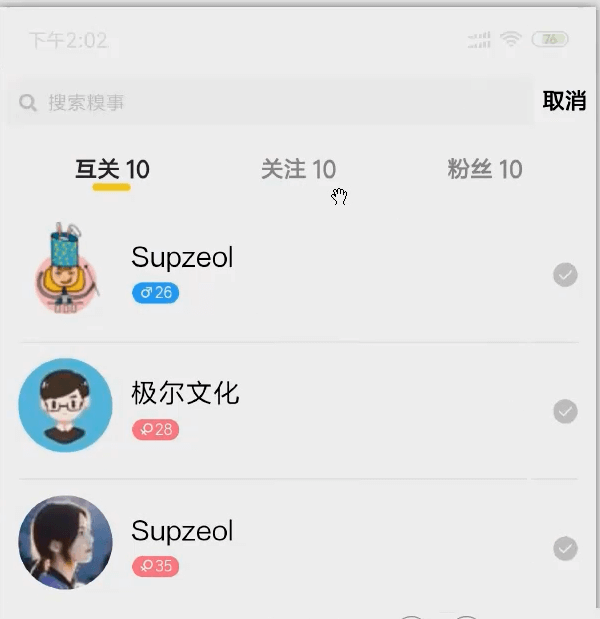This screenshot has width=600, height=619.
Task: Check the male Supzeol aged 26
Action: 565,274
